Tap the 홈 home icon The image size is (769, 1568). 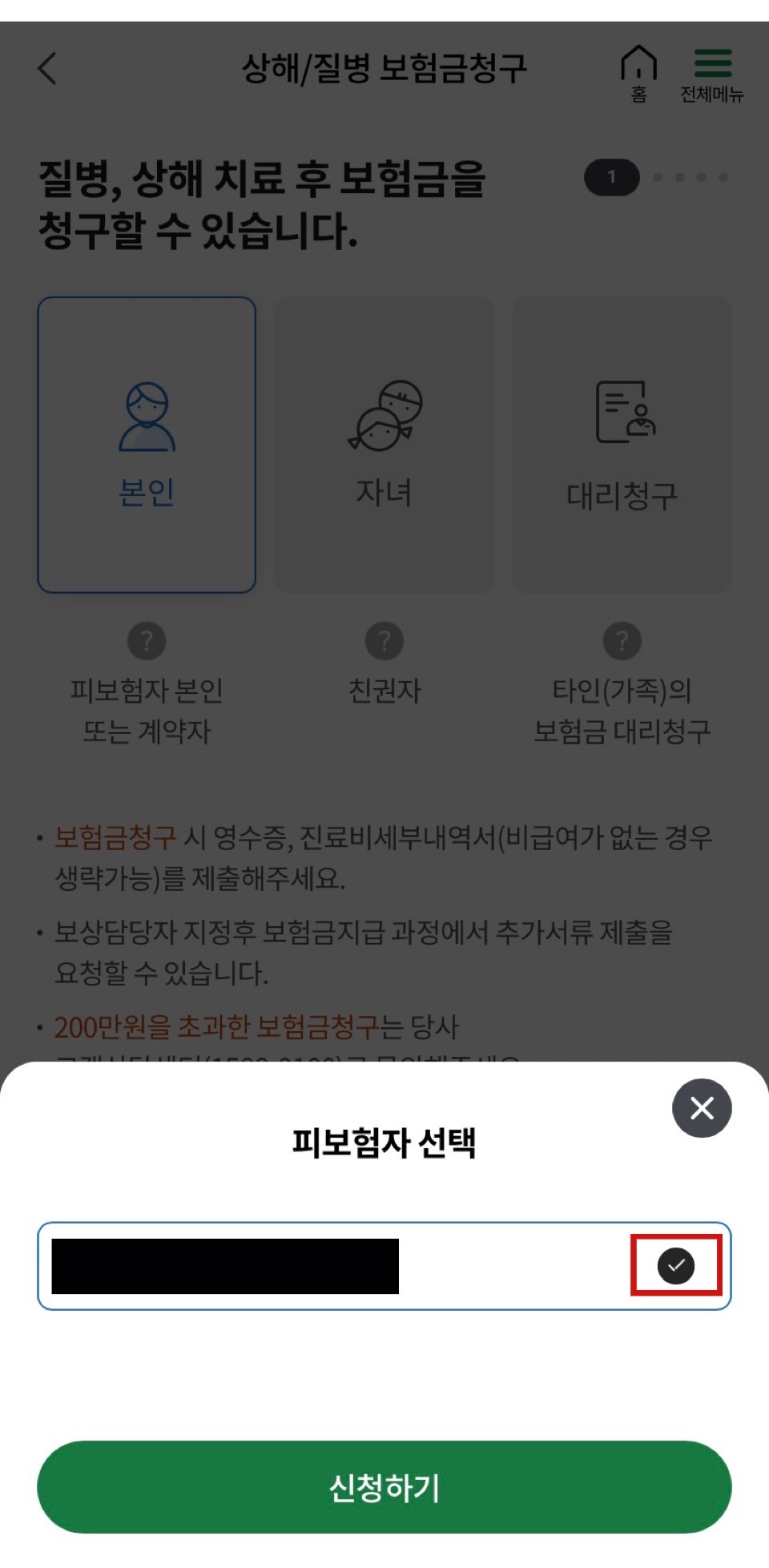[638, 70]
